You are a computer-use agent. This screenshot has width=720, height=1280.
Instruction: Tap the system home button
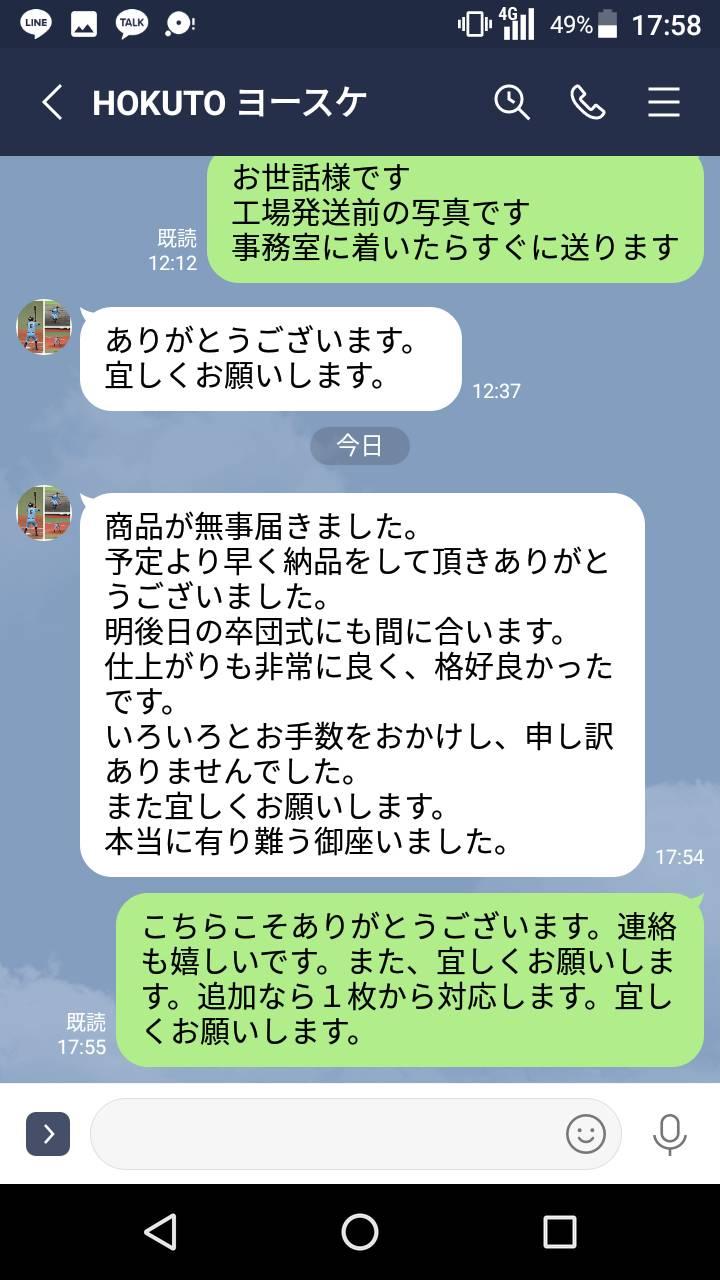coord(360,1232)
